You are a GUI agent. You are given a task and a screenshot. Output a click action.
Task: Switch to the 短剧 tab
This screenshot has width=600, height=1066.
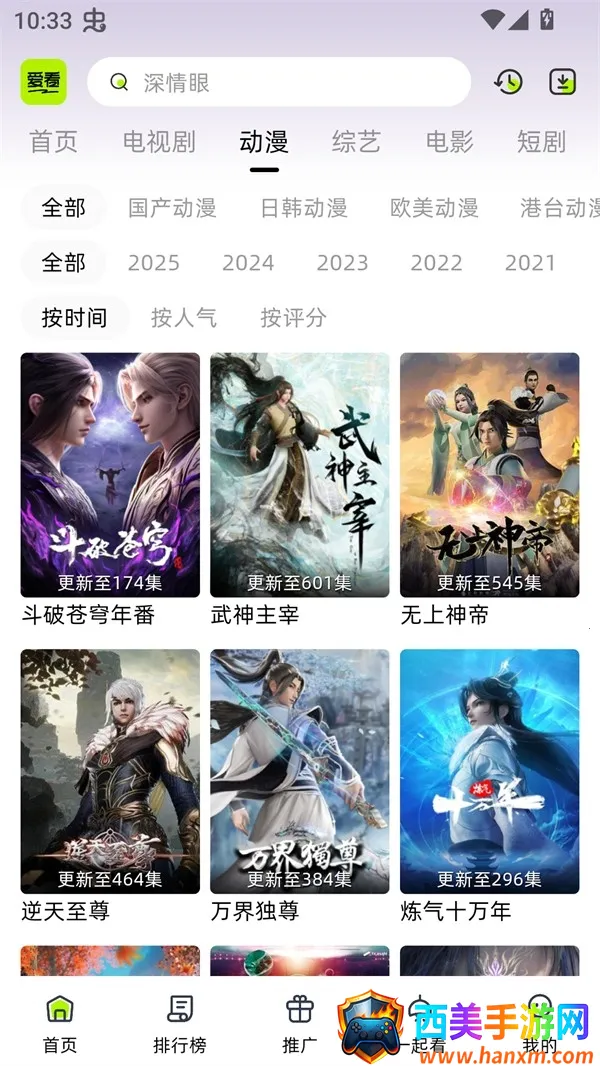point(541,142)
